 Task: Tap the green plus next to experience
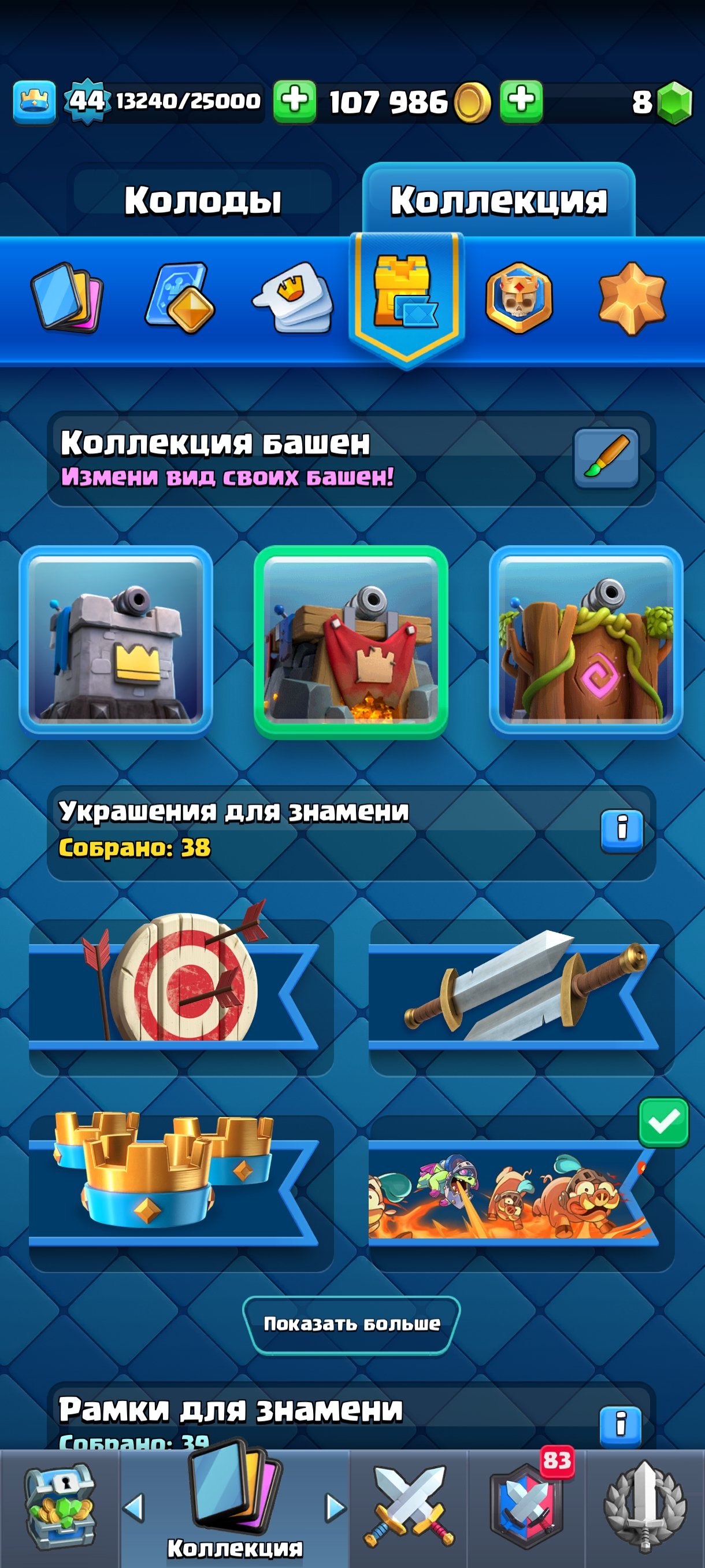pyautogui.click(x=294, y=102)
